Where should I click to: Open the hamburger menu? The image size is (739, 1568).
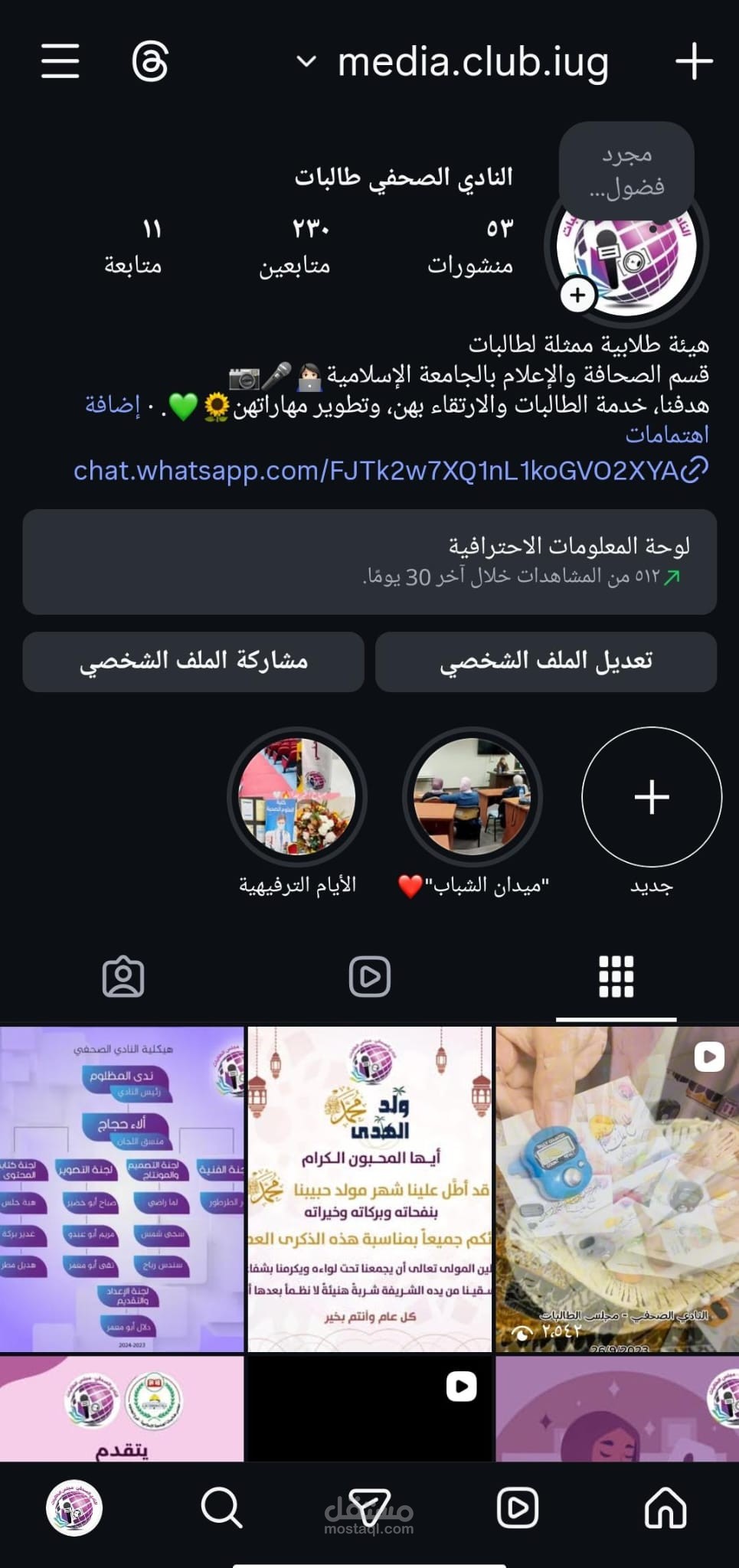pyautogui.click(x=60, y=61)
